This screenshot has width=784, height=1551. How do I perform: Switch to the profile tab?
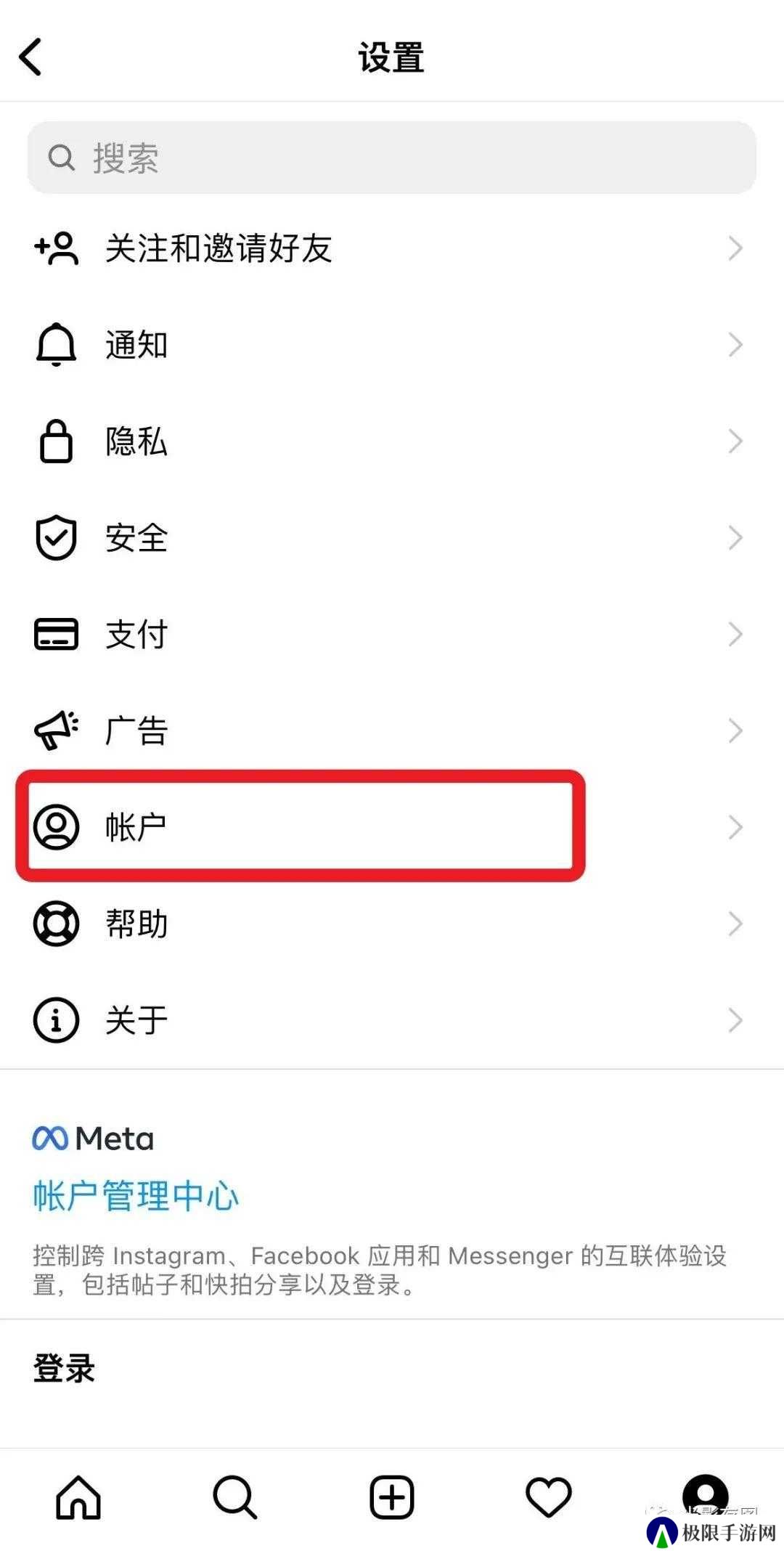tap(705, 1496)
